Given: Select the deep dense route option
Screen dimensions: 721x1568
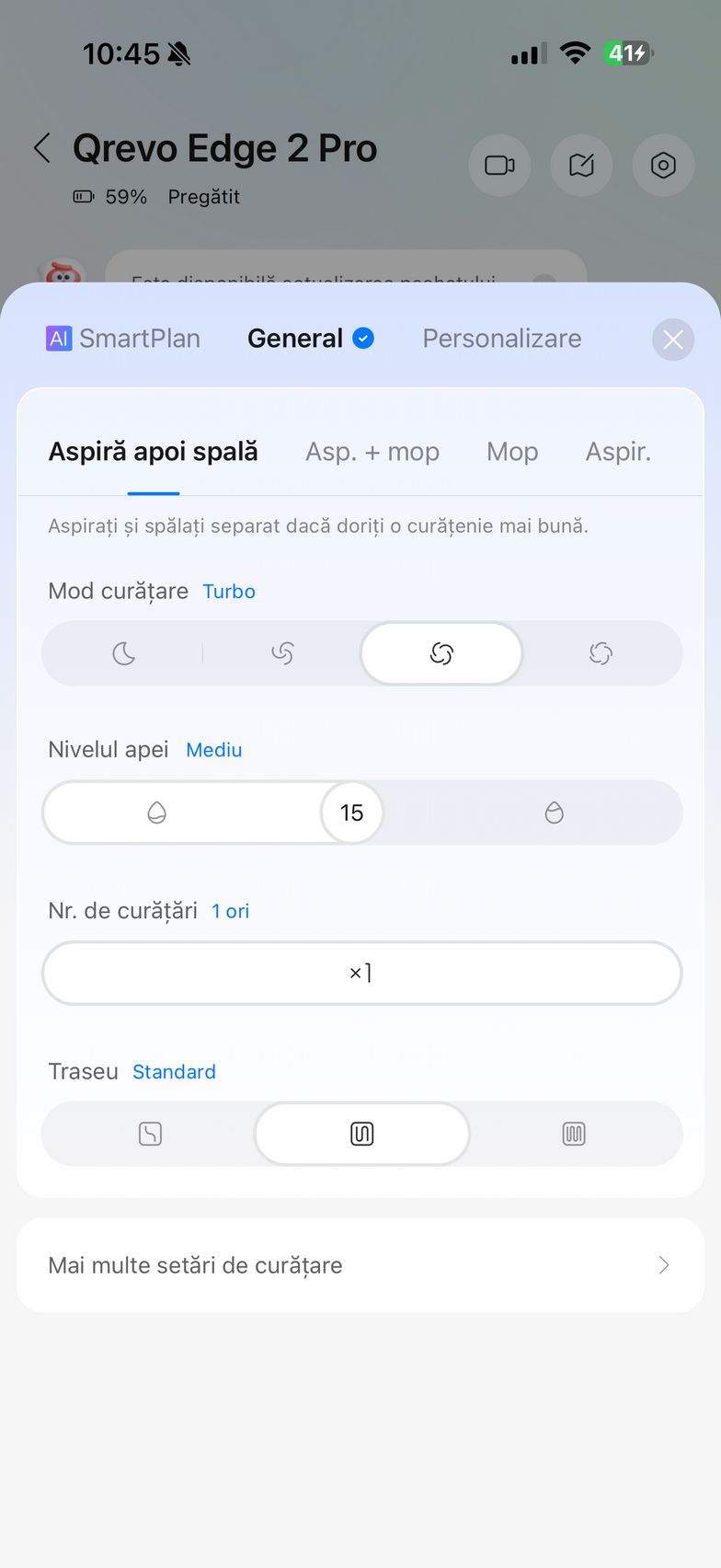Looking at the screenshot, I should pos(574,1134).
